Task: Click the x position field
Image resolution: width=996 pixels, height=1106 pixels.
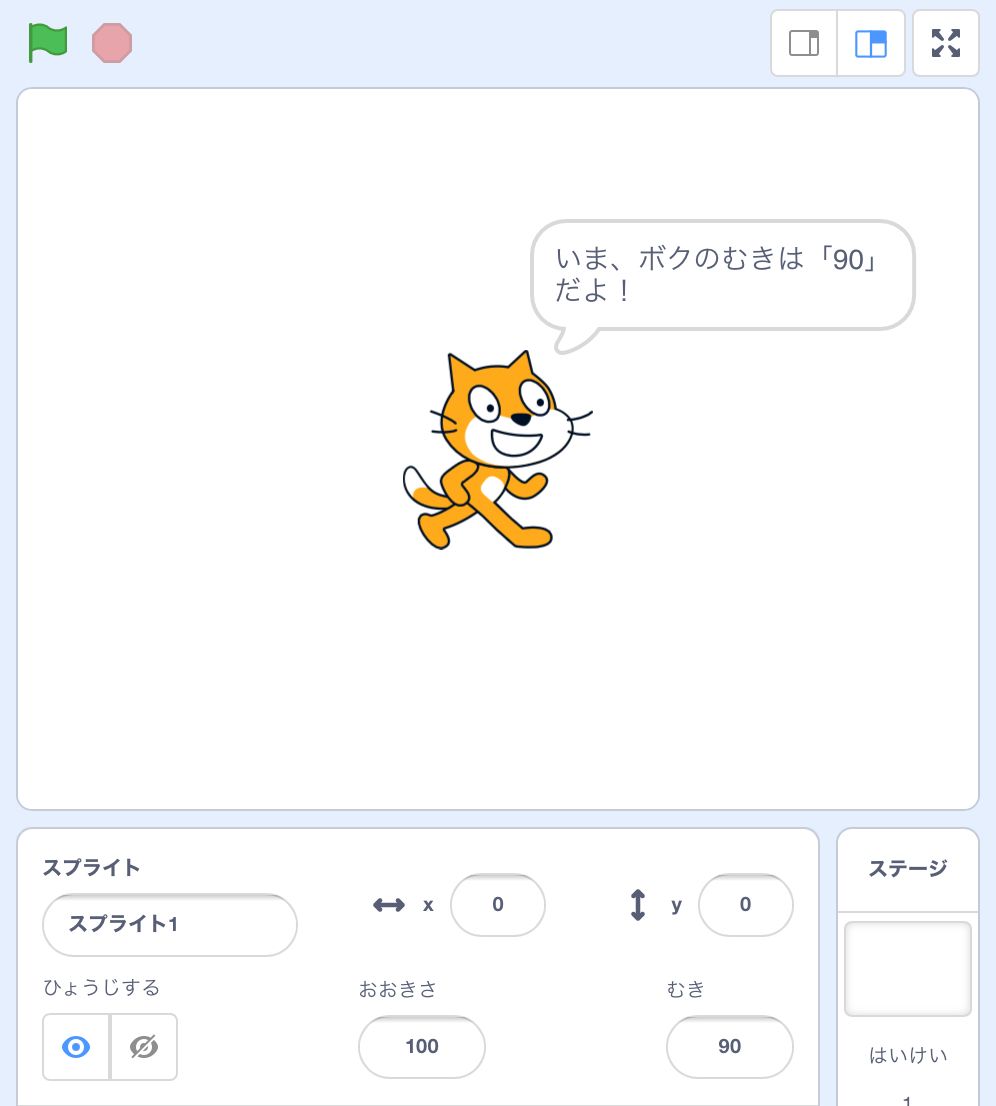Action: pyautogui.click(x=497, y=905)
